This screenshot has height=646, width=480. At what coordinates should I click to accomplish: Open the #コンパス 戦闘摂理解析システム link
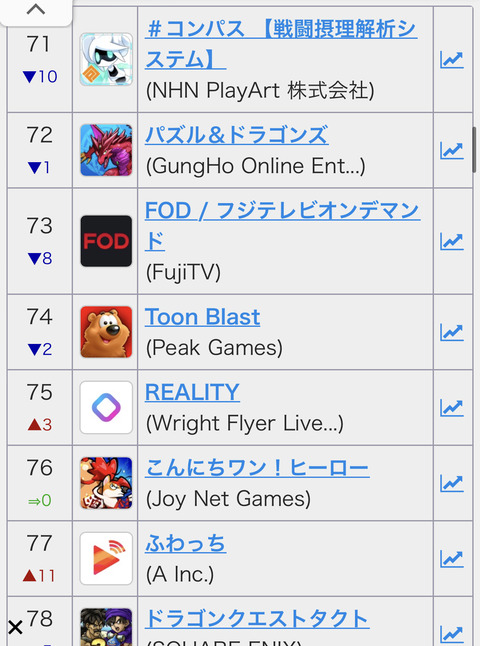pyautogui.click(x=281, y=44)
